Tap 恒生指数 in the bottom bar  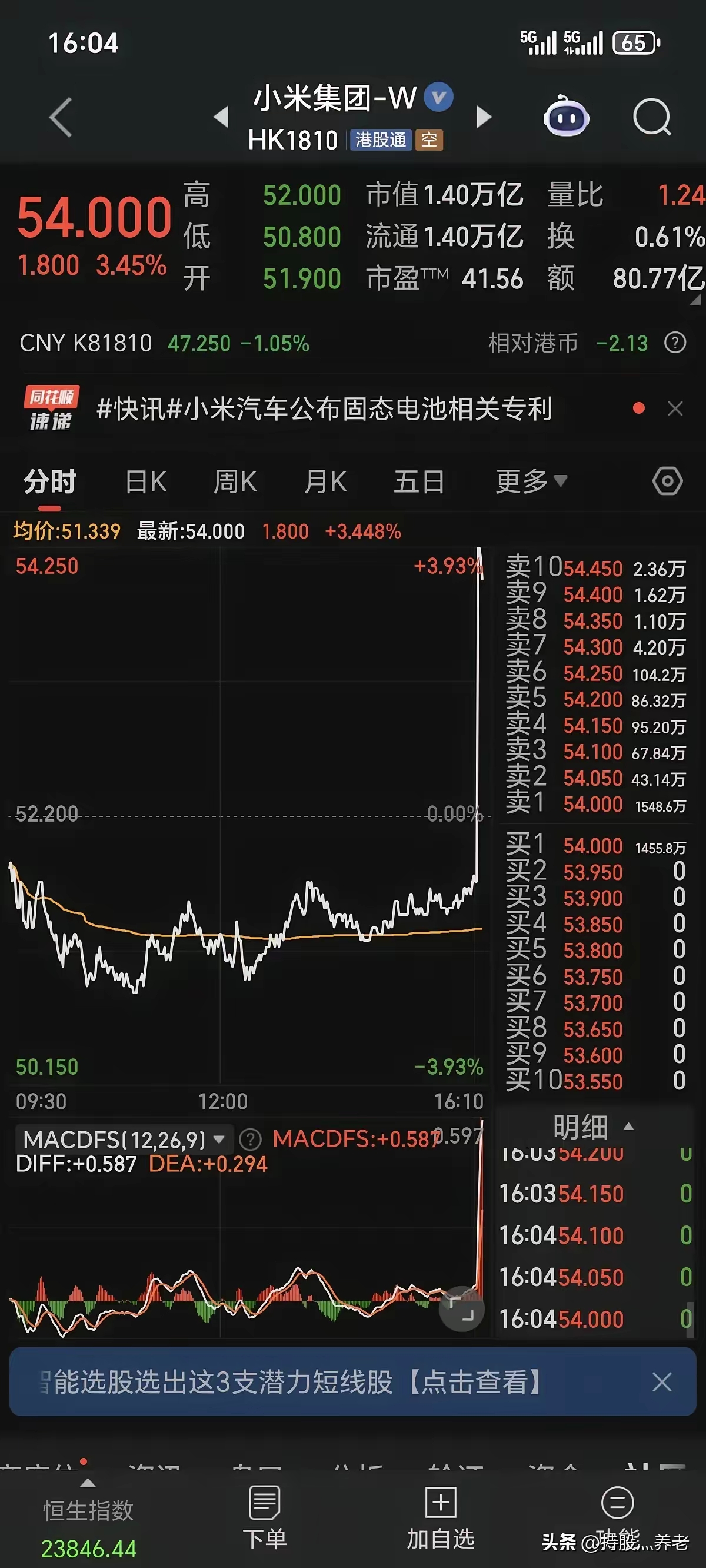click(87, 1509)
